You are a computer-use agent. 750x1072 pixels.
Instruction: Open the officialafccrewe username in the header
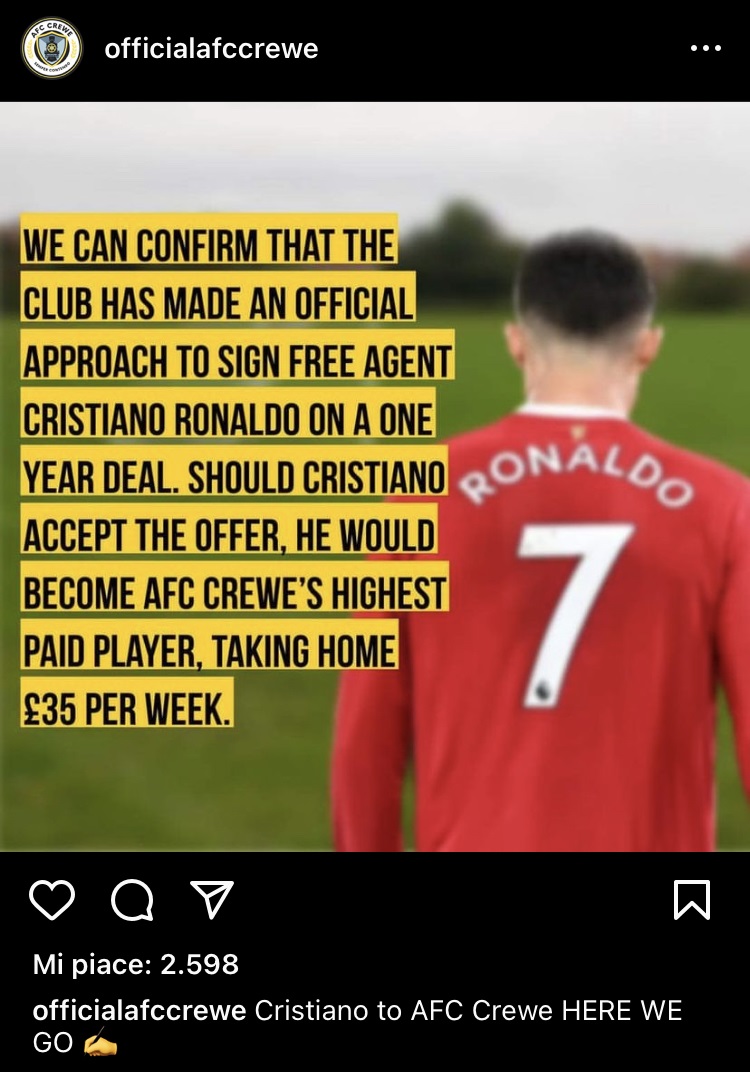tap(211, 48)
